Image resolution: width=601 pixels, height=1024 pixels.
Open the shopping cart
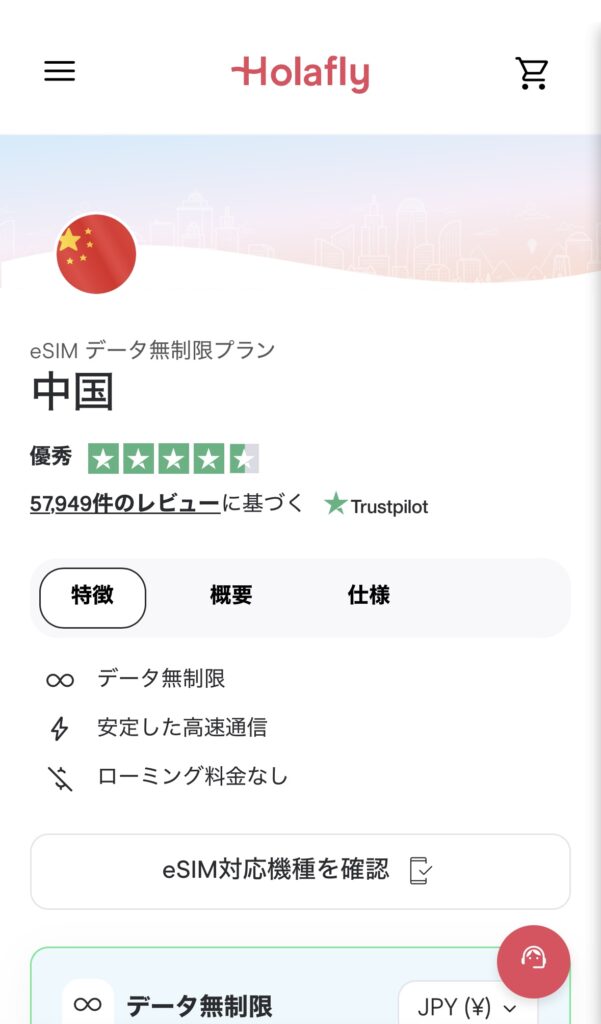point(531,73)
